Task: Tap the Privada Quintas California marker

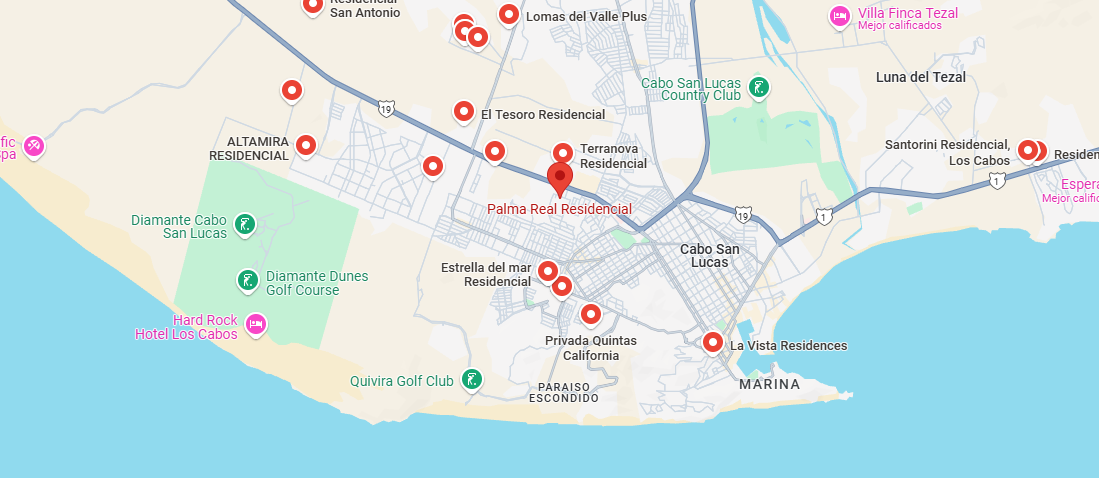Action: coord(591,314)
